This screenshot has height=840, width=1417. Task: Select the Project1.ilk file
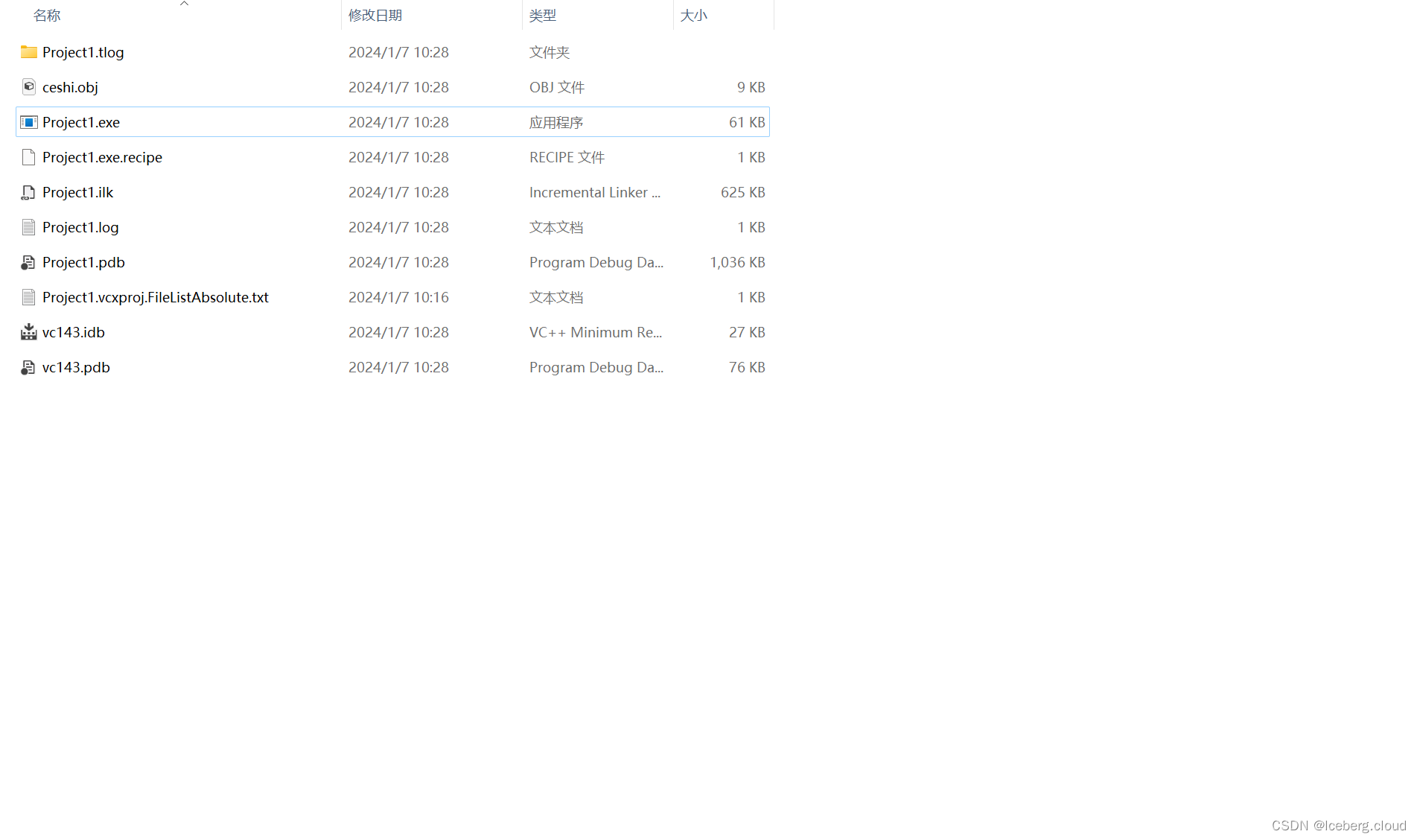77,192
